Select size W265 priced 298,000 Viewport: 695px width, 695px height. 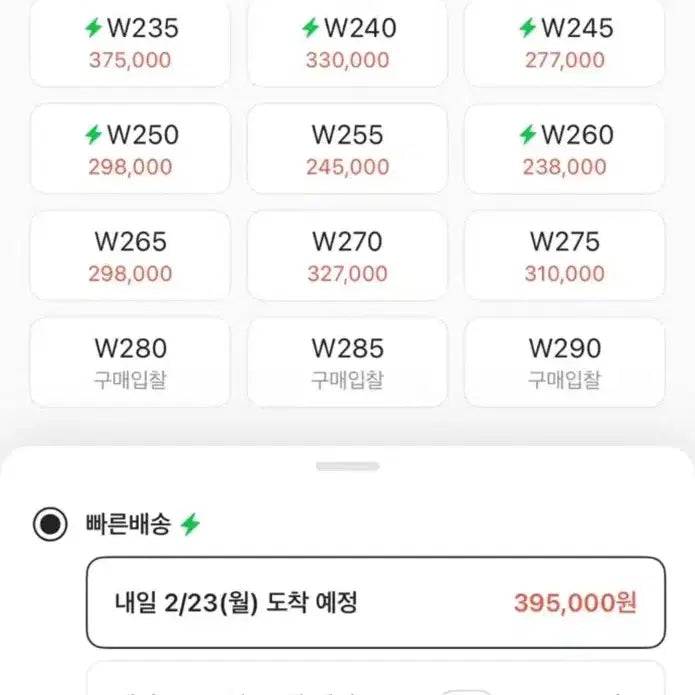[130, 256]
